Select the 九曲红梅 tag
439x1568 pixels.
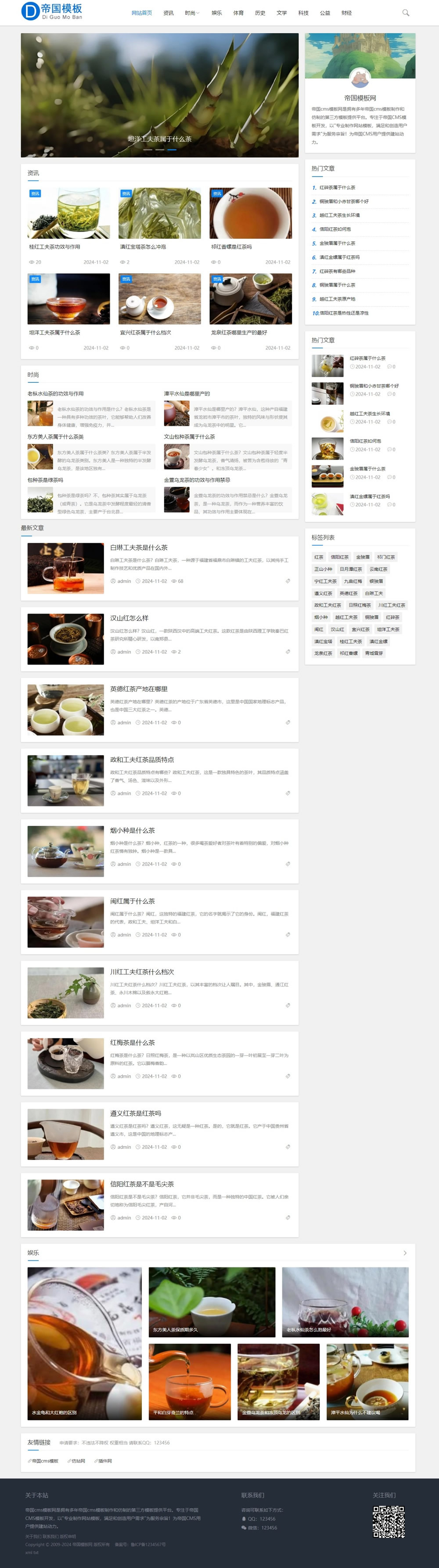point(353,581)
